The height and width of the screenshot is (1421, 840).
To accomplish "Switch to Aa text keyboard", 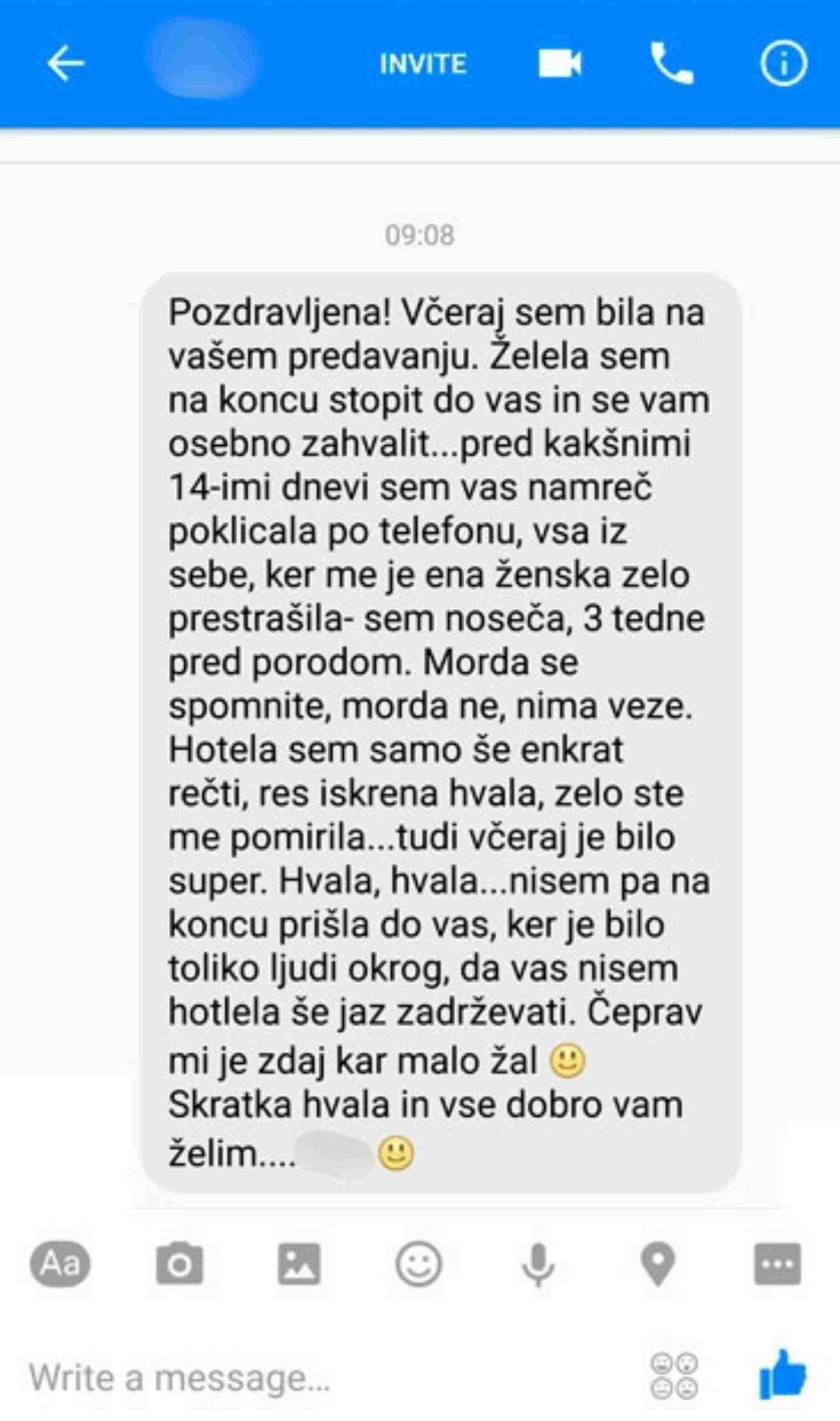I will (60, 1264).
